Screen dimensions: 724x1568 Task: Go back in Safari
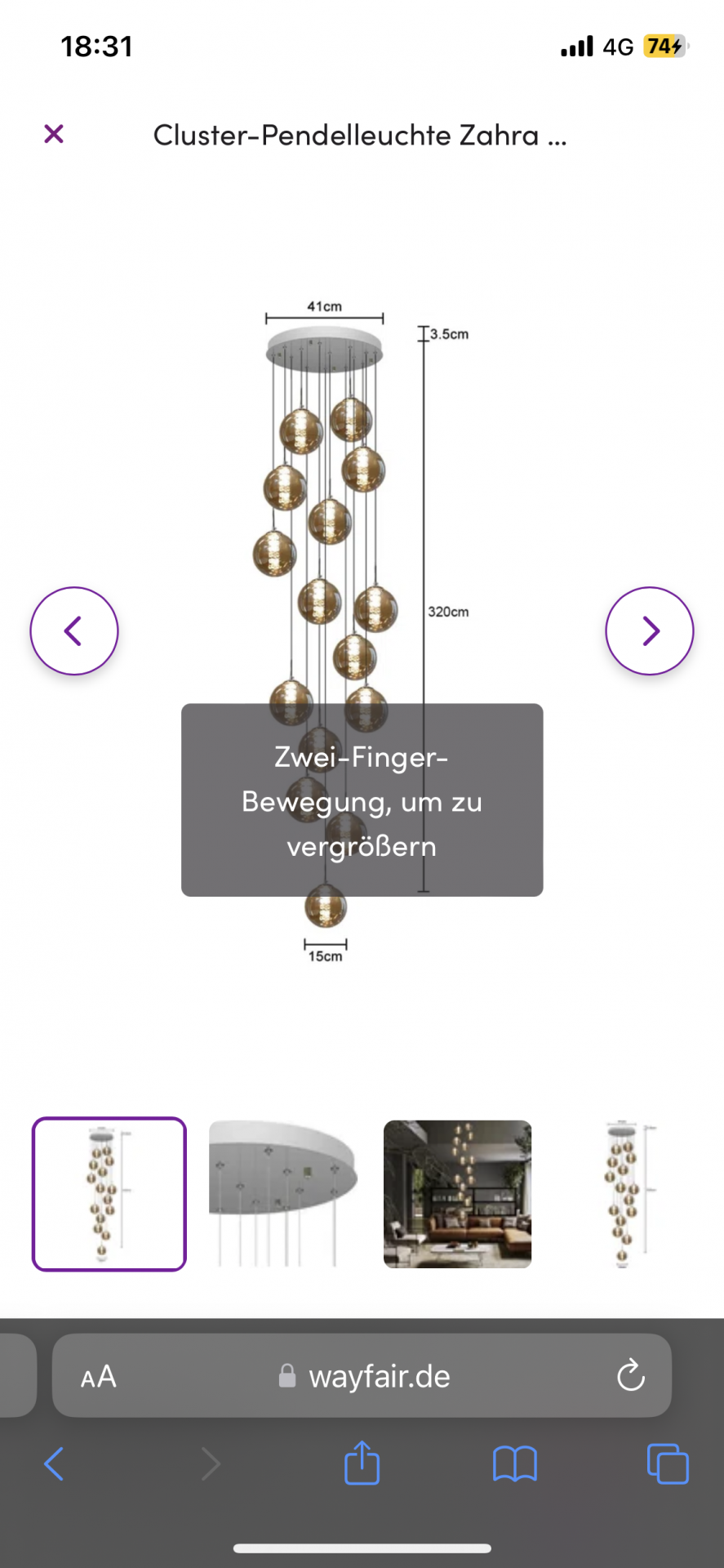pos(54,1463)
